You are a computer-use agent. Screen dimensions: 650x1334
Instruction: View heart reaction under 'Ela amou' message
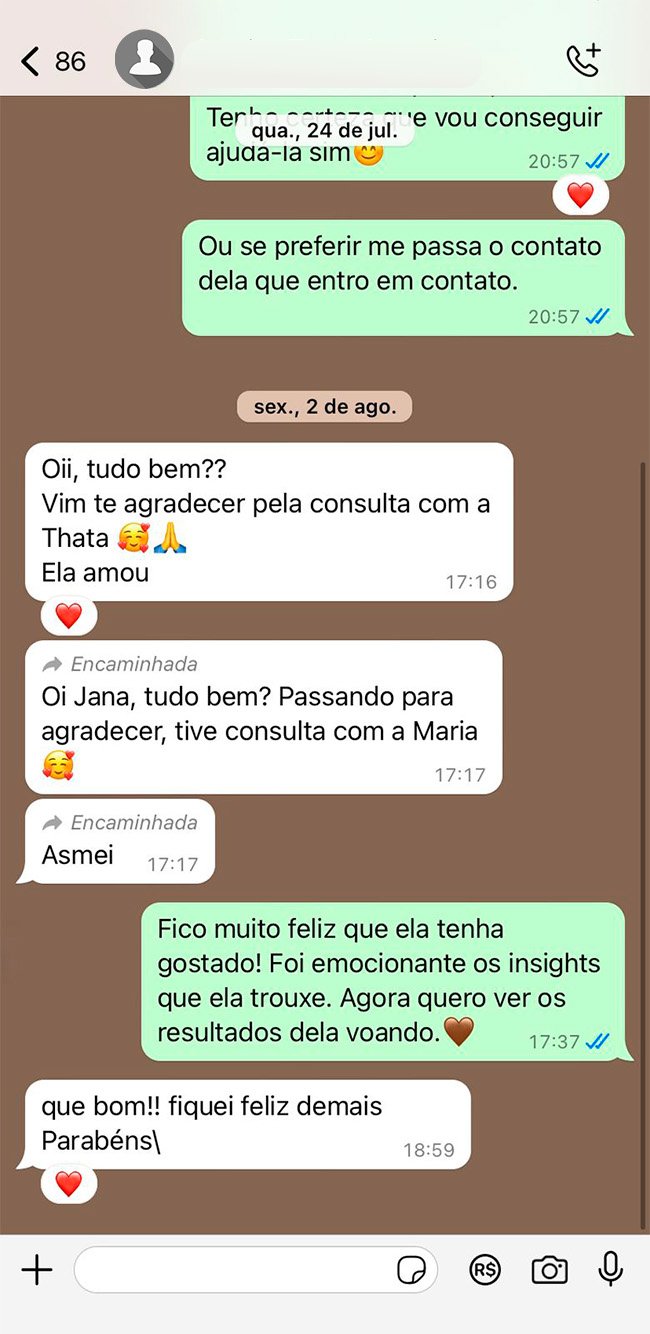[68, 616]
